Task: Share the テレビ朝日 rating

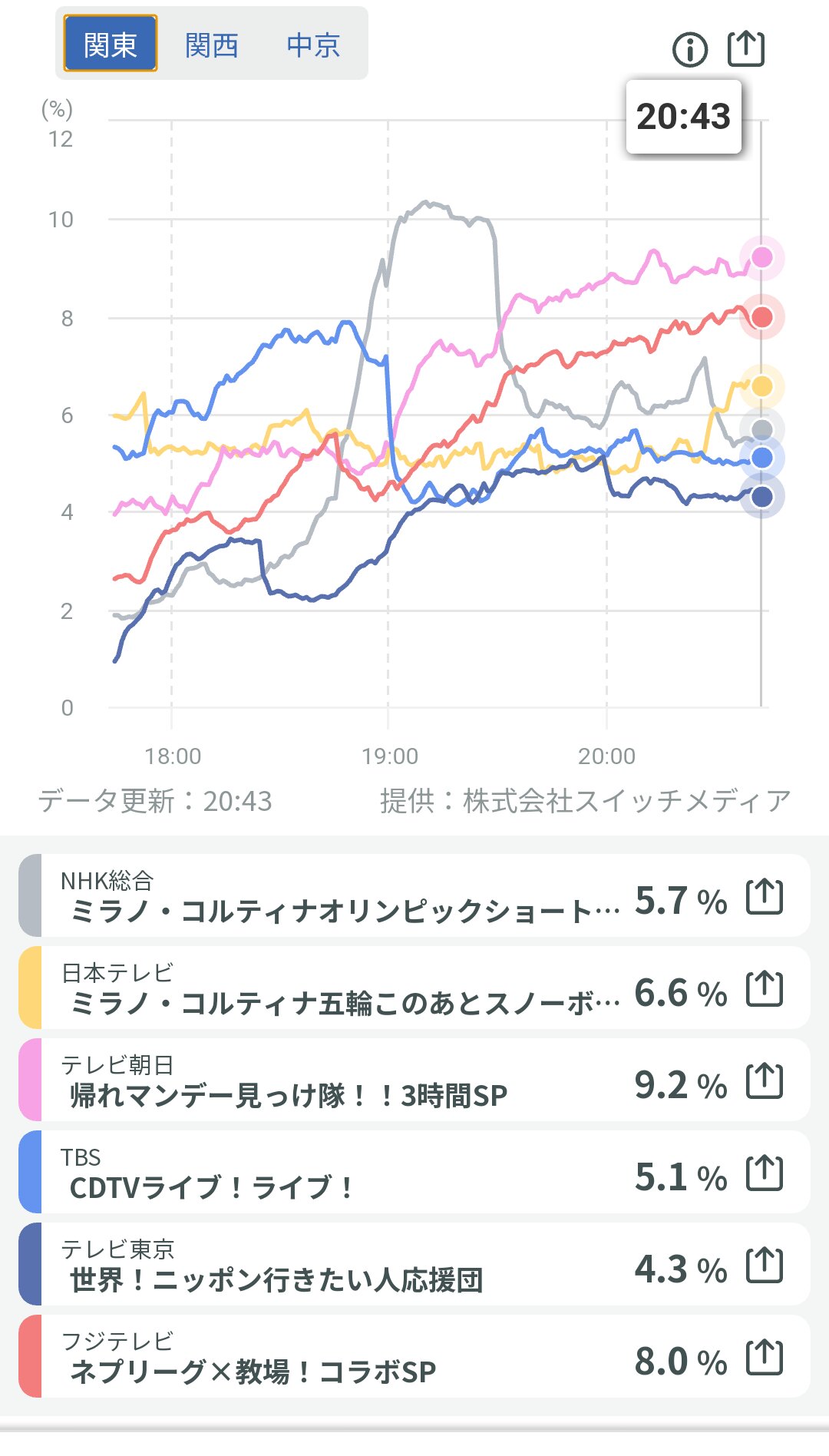Action: coord(765,1080)
